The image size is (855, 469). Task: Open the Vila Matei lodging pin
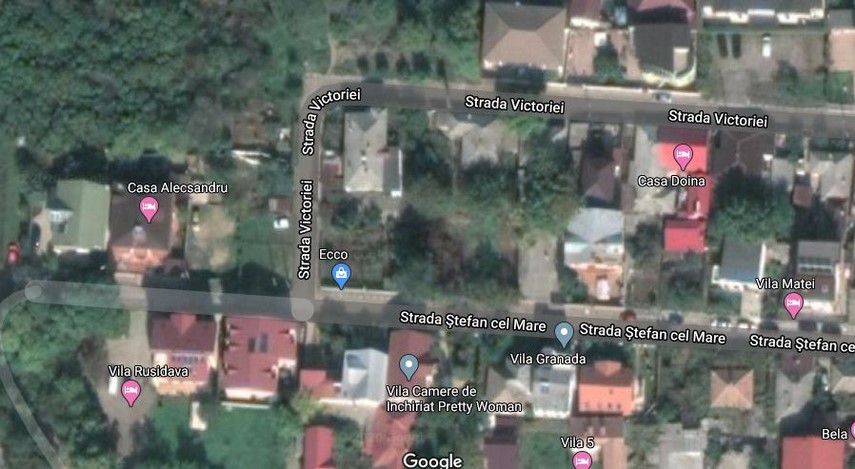[x=794, y=304]
